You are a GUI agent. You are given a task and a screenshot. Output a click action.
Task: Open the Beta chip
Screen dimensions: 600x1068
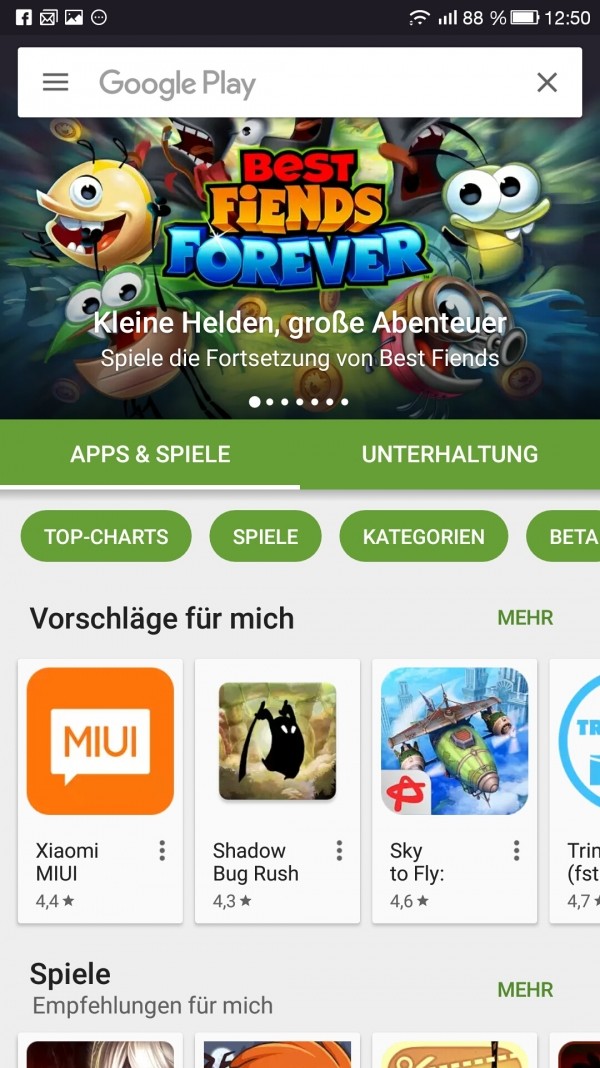(565, 536)
